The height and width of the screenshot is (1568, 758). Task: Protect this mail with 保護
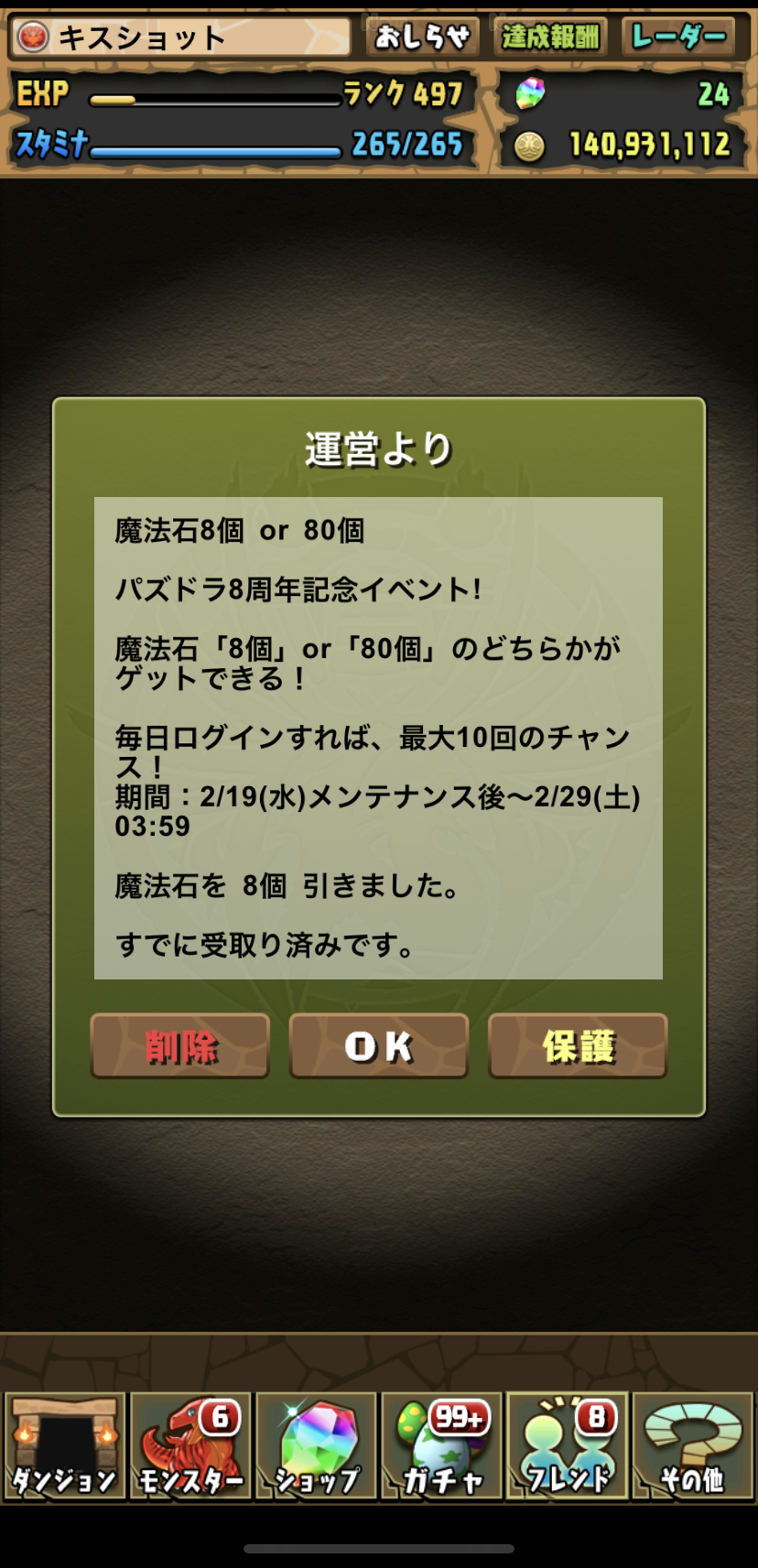point(578,1045)
